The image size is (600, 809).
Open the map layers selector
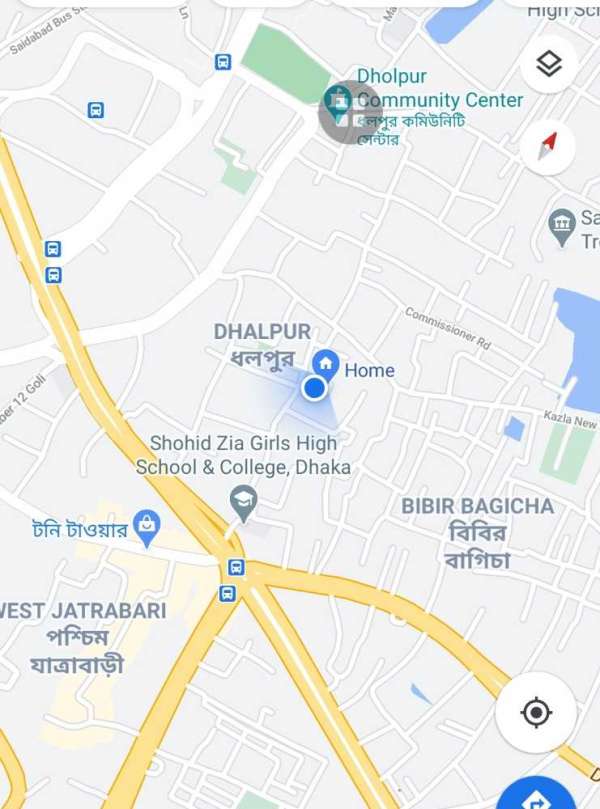coord(548,65)
